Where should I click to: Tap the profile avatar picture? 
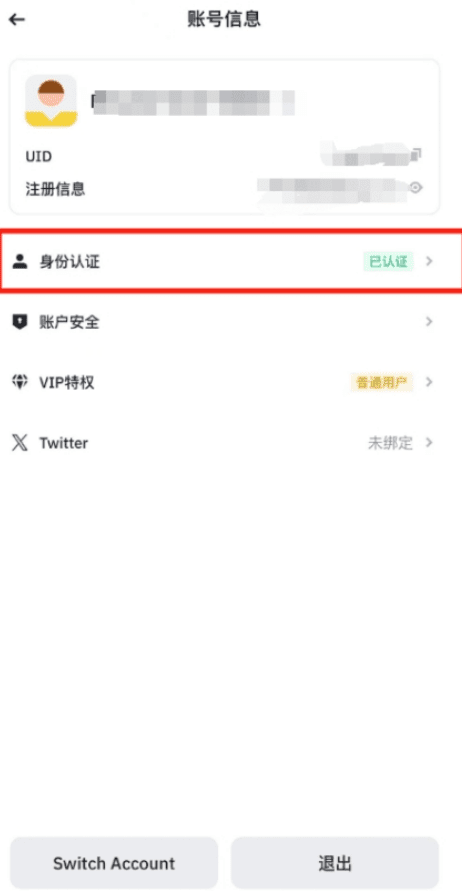tap(51, 101)
